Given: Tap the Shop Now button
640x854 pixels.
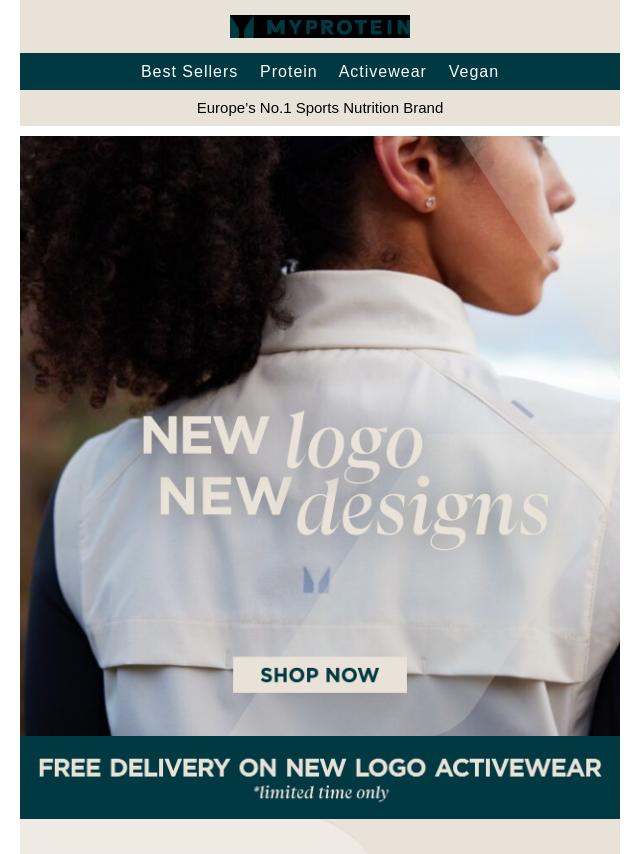Looking at the screenshot, I should coord(320,675).
